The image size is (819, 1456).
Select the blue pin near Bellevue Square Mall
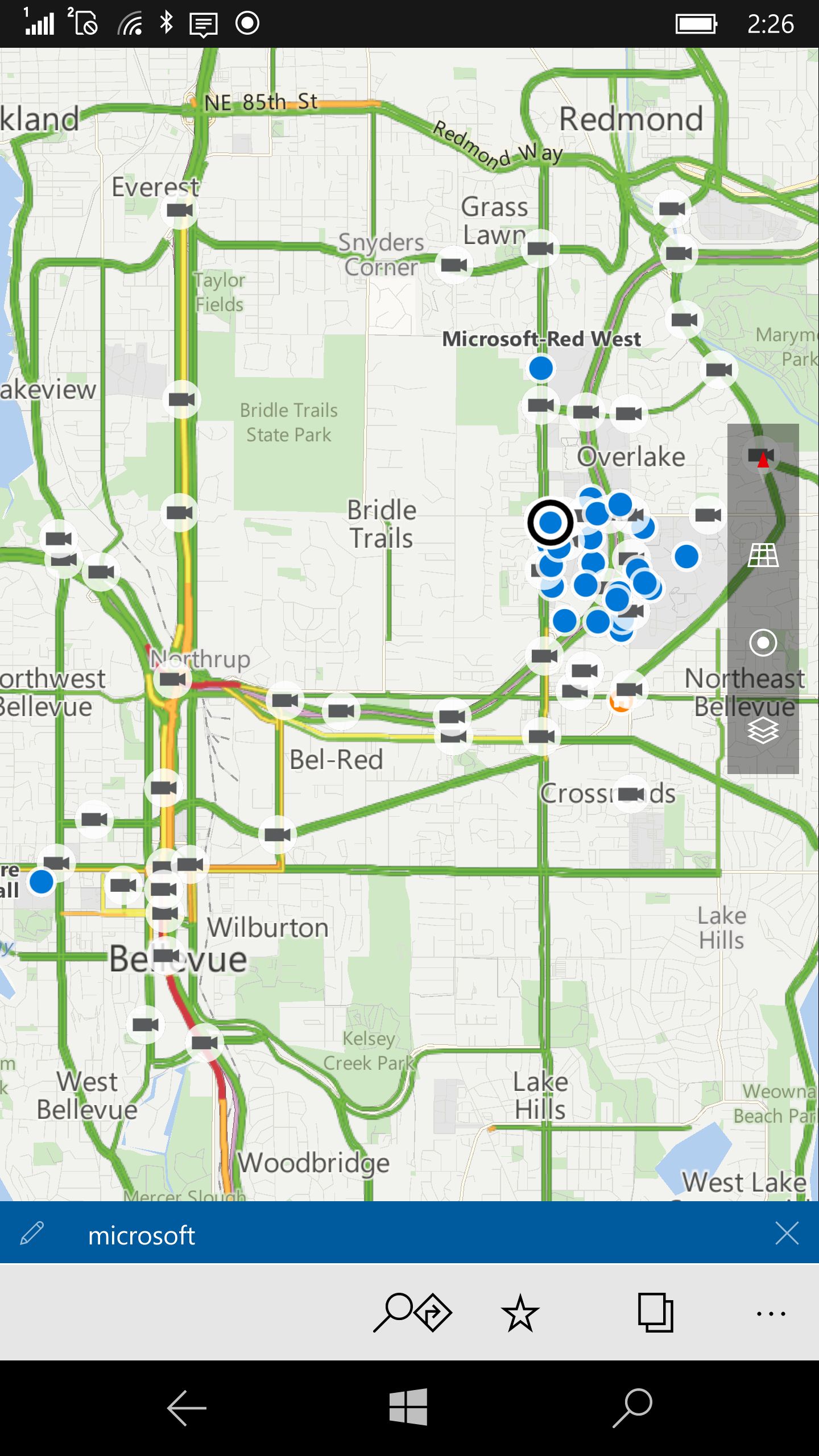(42, 882)
